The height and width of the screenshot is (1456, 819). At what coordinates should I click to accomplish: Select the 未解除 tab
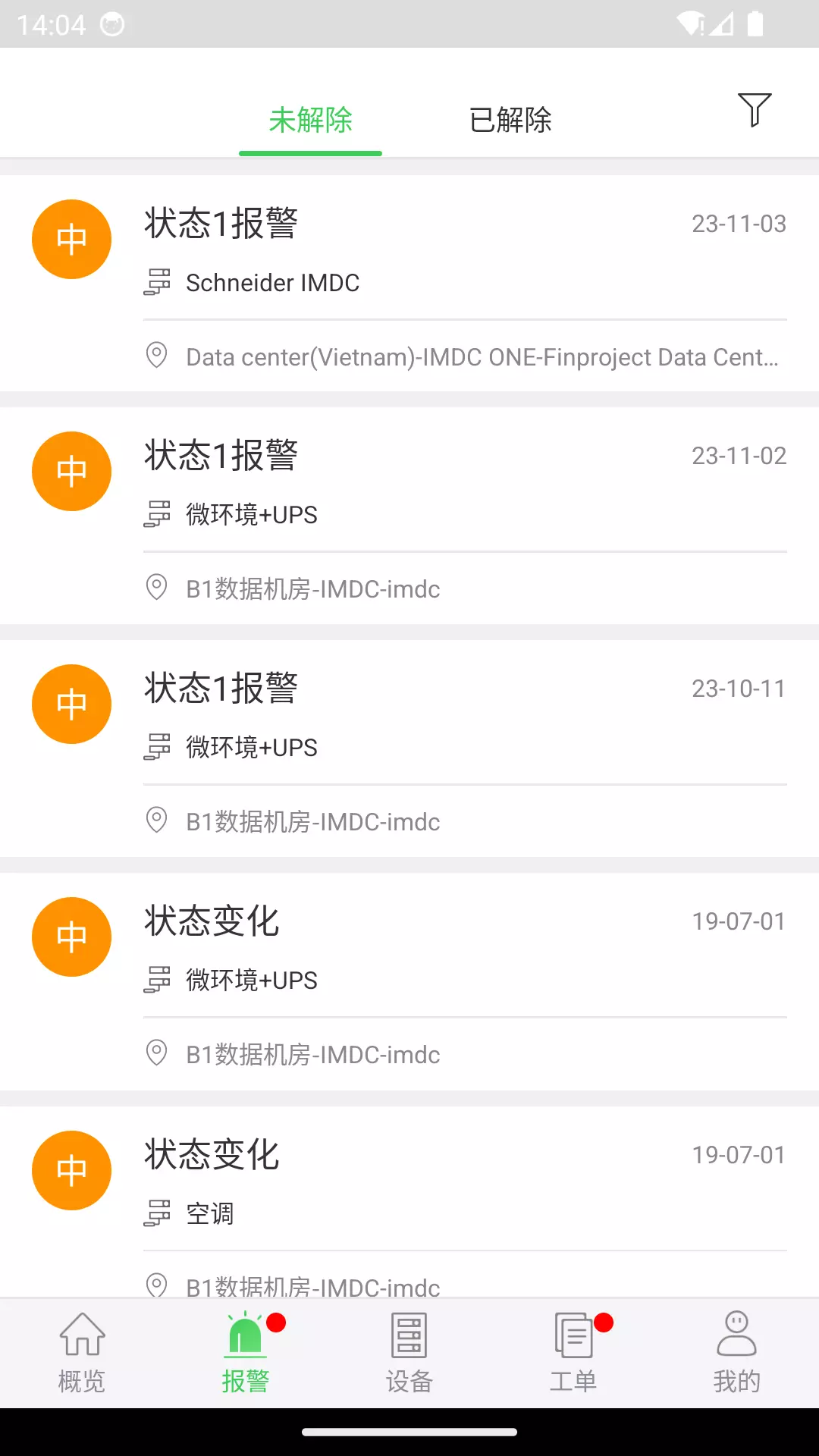coord(311,120)
